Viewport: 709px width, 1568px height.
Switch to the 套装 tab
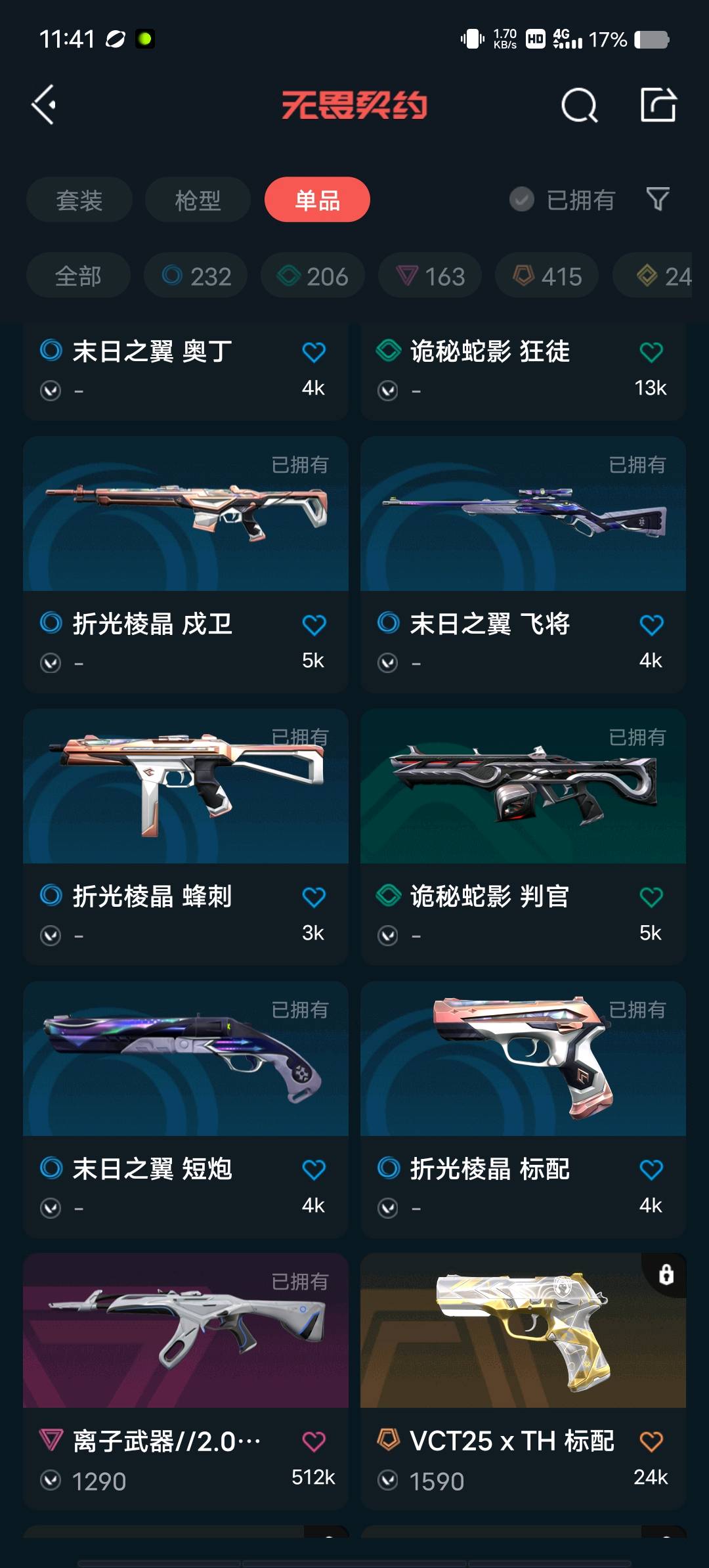[x=79, y=200]
